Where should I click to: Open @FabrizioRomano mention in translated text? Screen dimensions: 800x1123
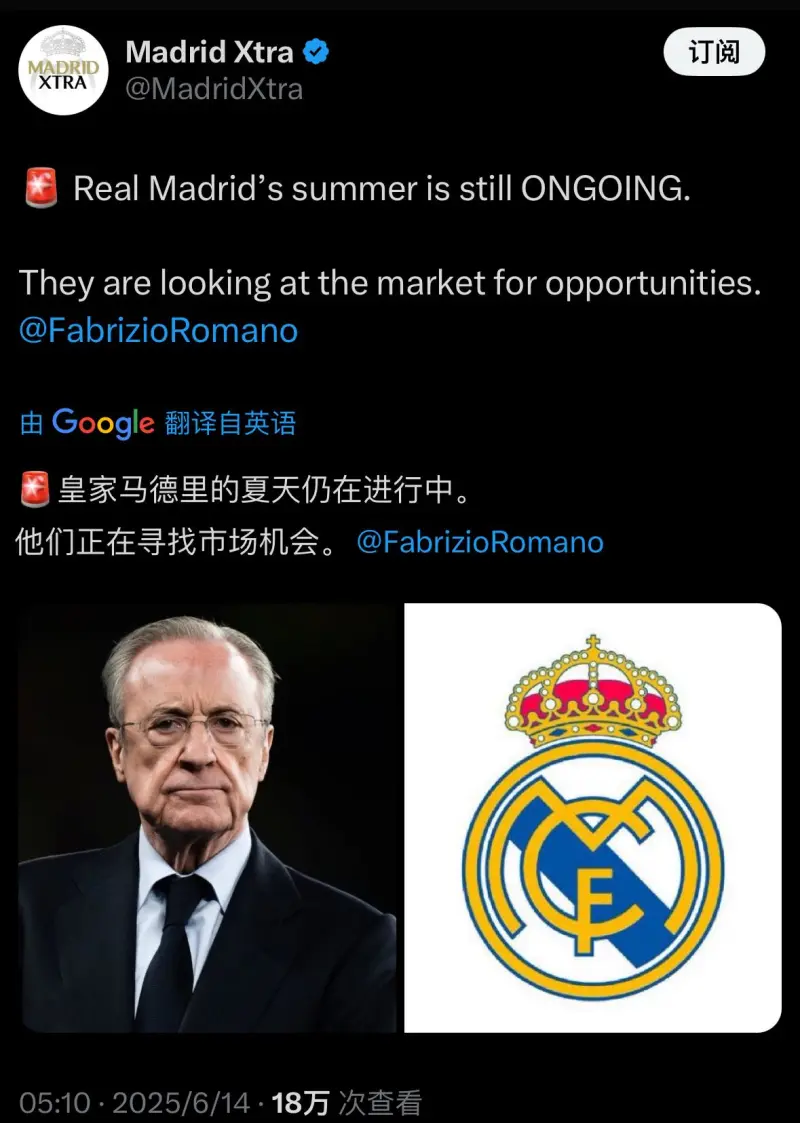tap(480, 542)
